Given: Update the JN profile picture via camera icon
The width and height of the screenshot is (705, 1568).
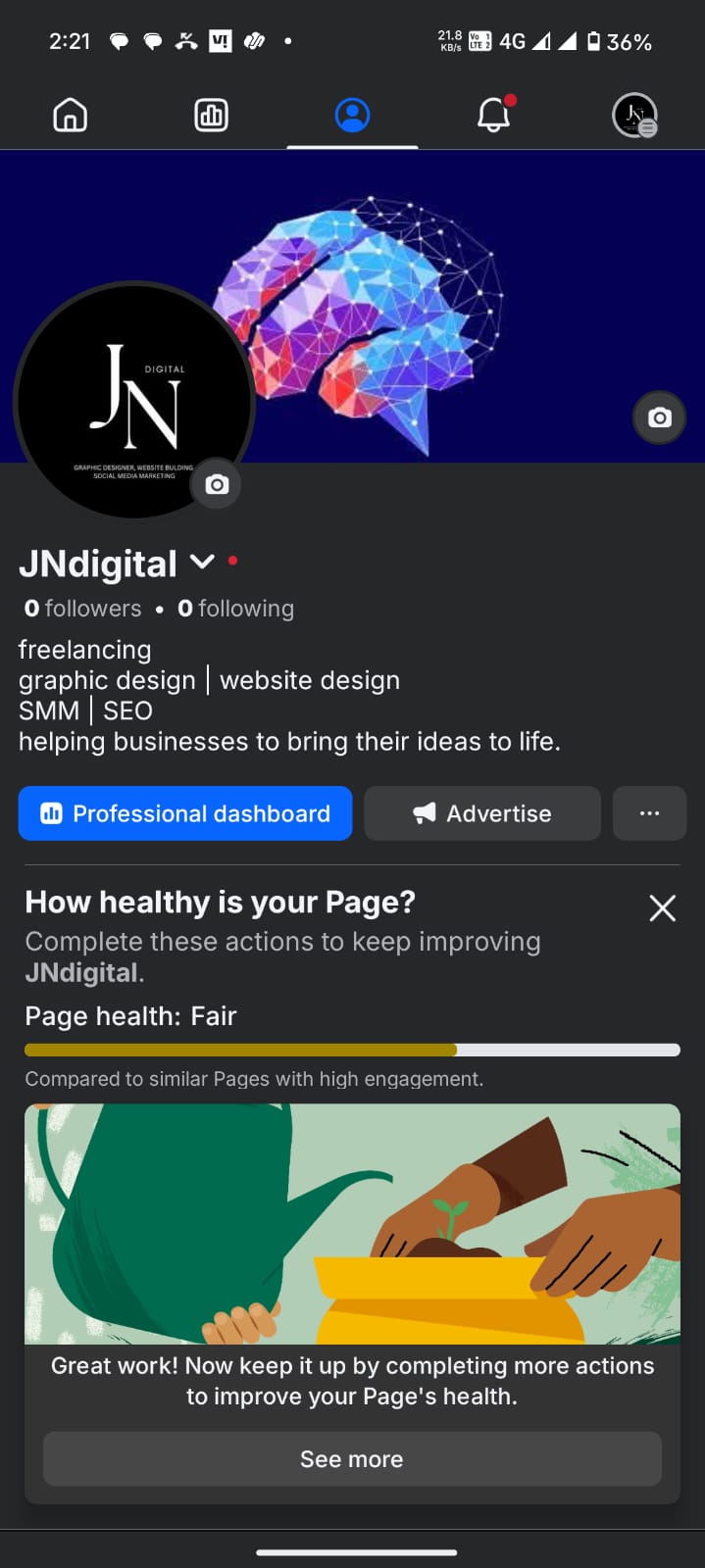Looking at the screenshot, I should pyautogui.click(x=217, y=484).
